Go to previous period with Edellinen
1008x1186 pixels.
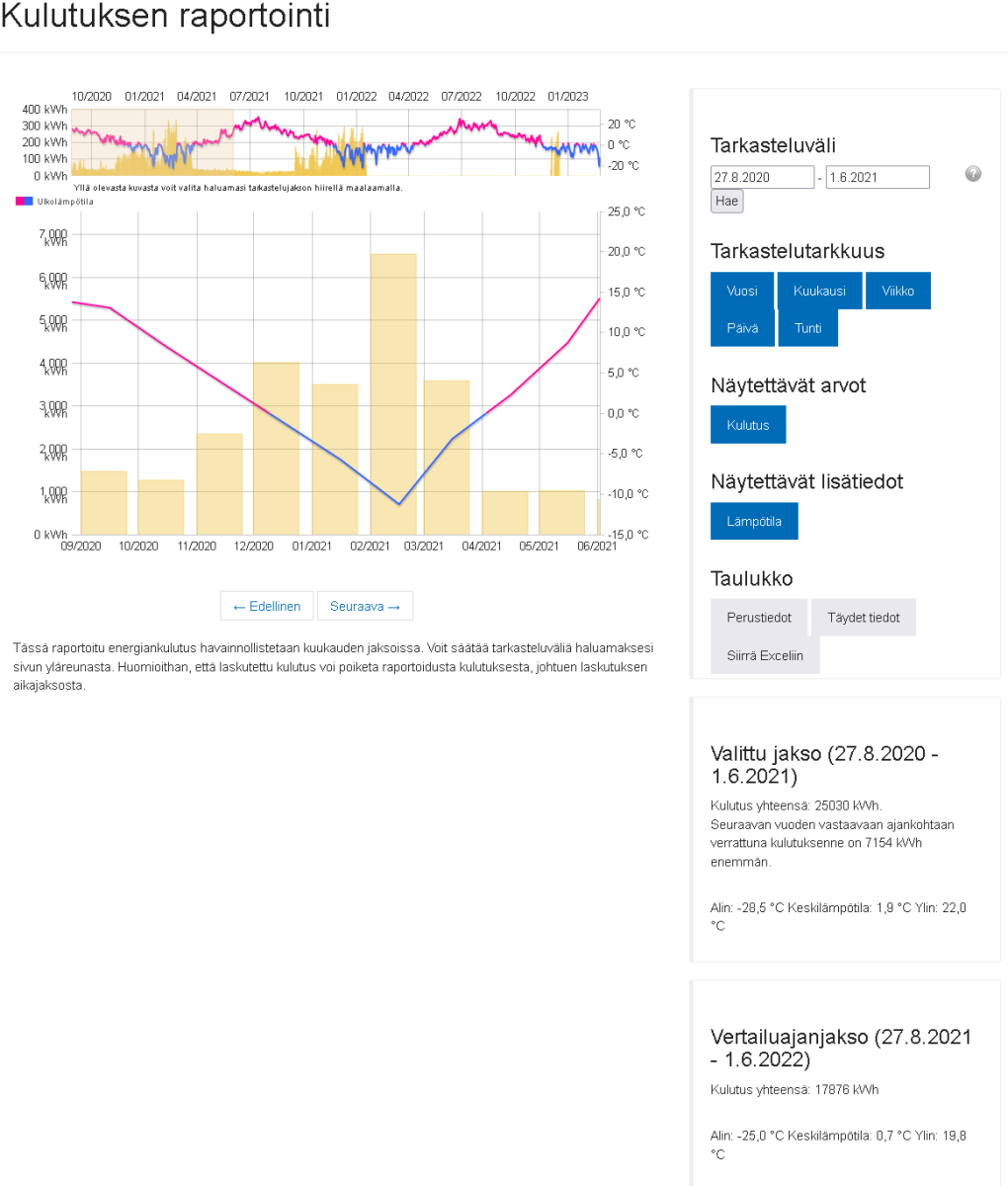pos(267,606)
